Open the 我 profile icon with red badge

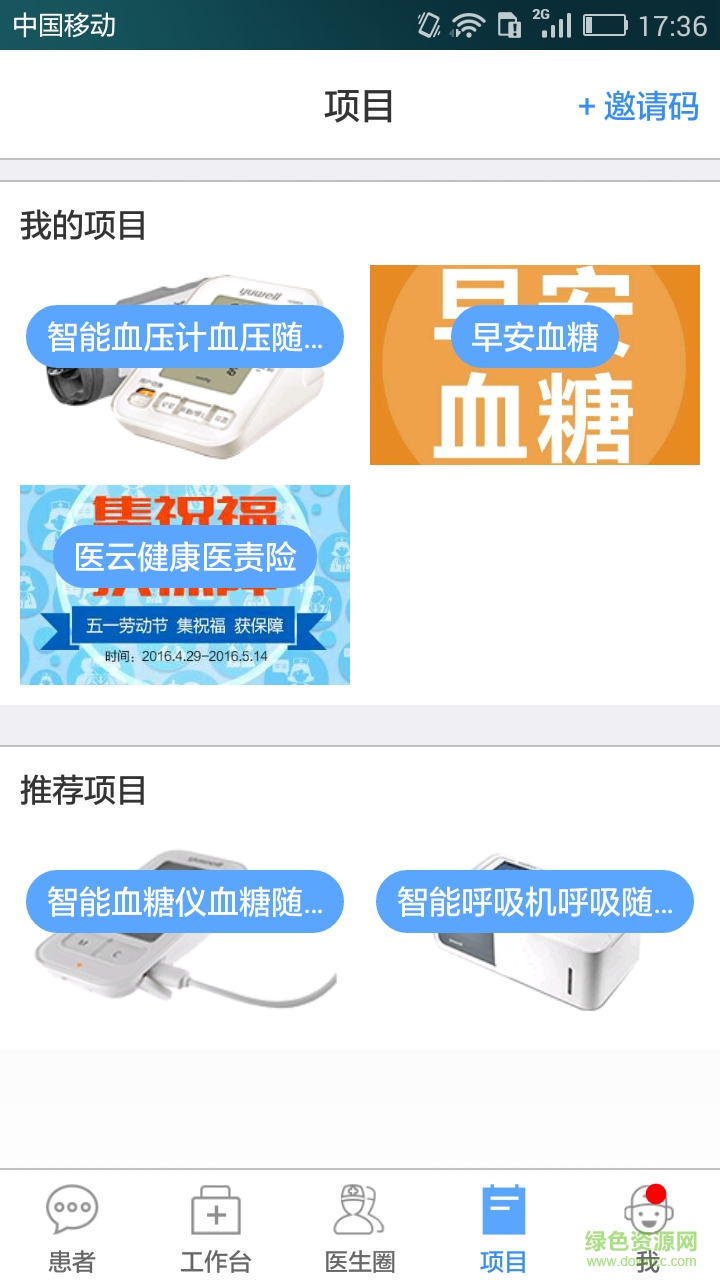click(648, 1213)
